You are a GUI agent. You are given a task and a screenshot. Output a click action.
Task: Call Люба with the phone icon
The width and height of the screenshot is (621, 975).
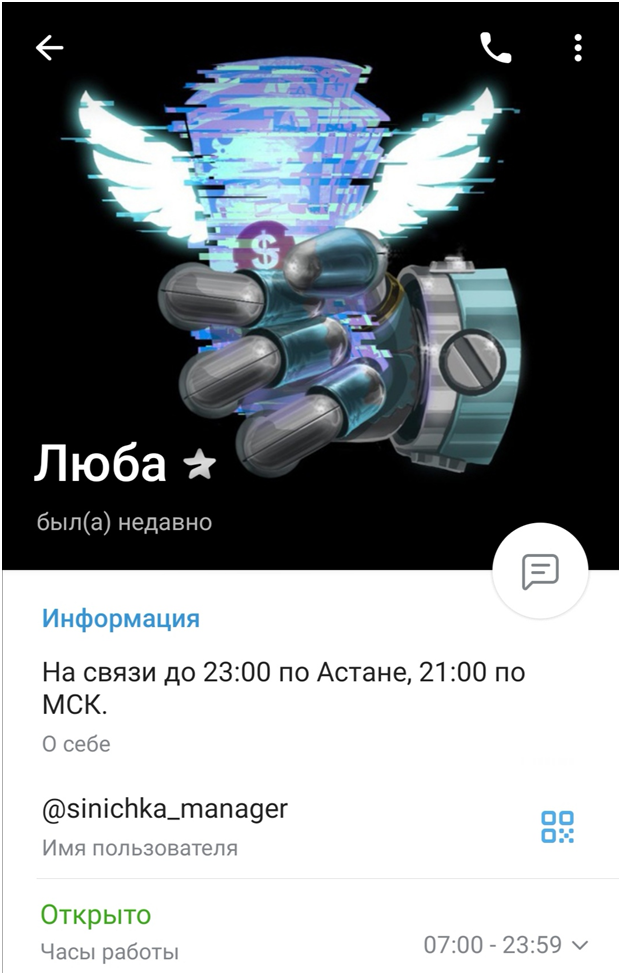click(x=495, y=48)
